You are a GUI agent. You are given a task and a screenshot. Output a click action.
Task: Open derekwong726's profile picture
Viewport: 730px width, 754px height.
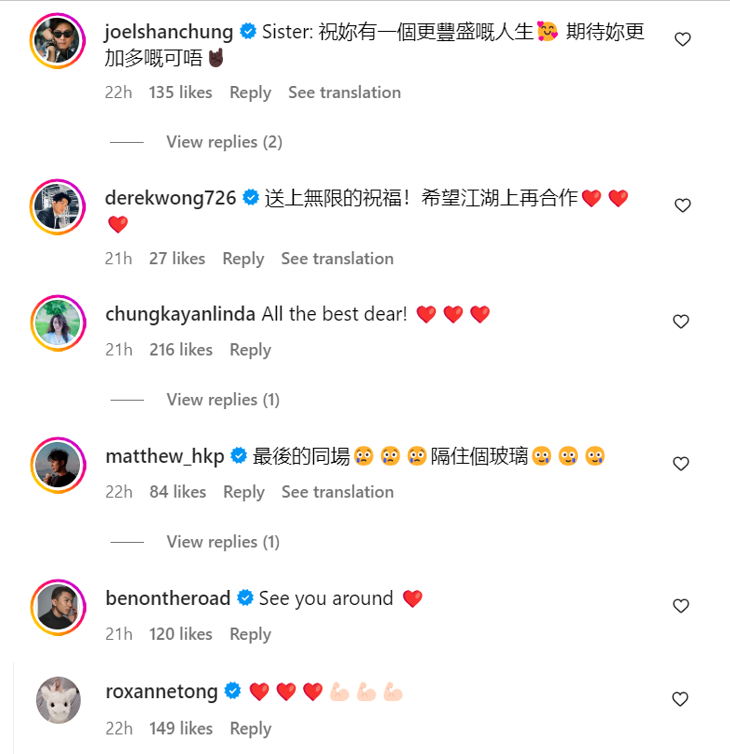pos(58,209)
